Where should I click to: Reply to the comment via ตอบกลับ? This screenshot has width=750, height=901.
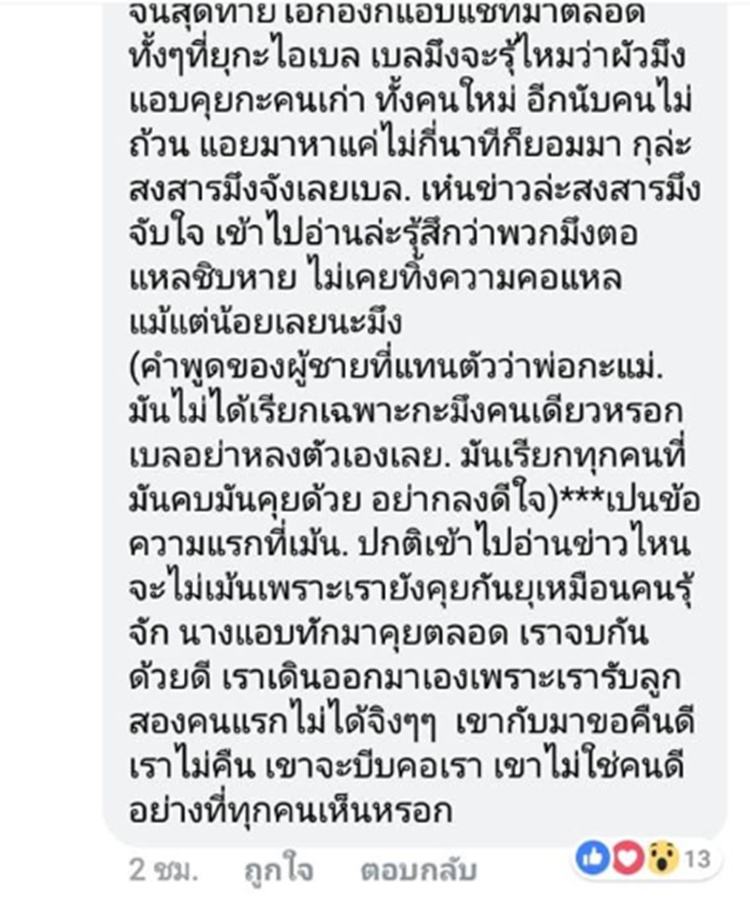pyautogui.click(x=418, y=869)
